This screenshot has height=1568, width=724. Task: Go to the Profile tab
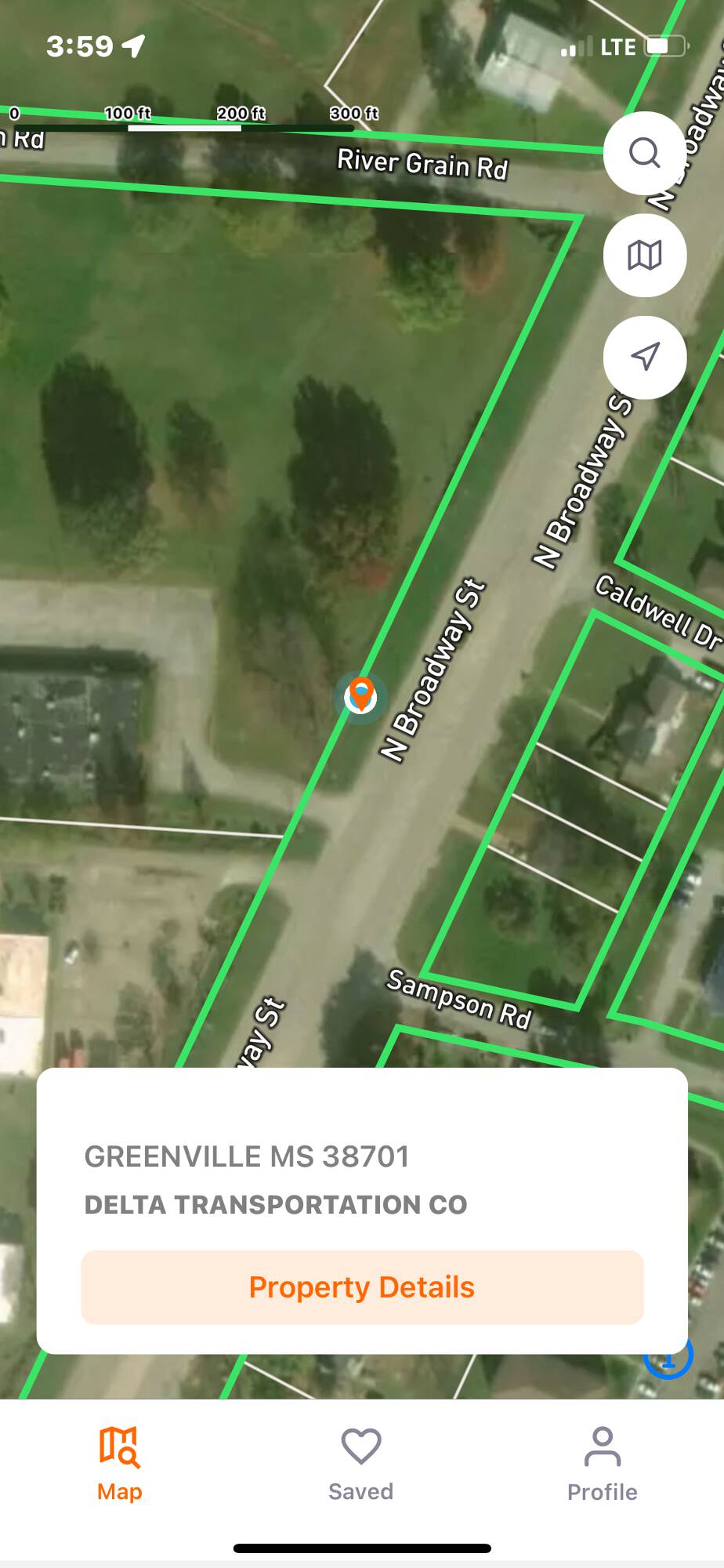click(602, 1465)
